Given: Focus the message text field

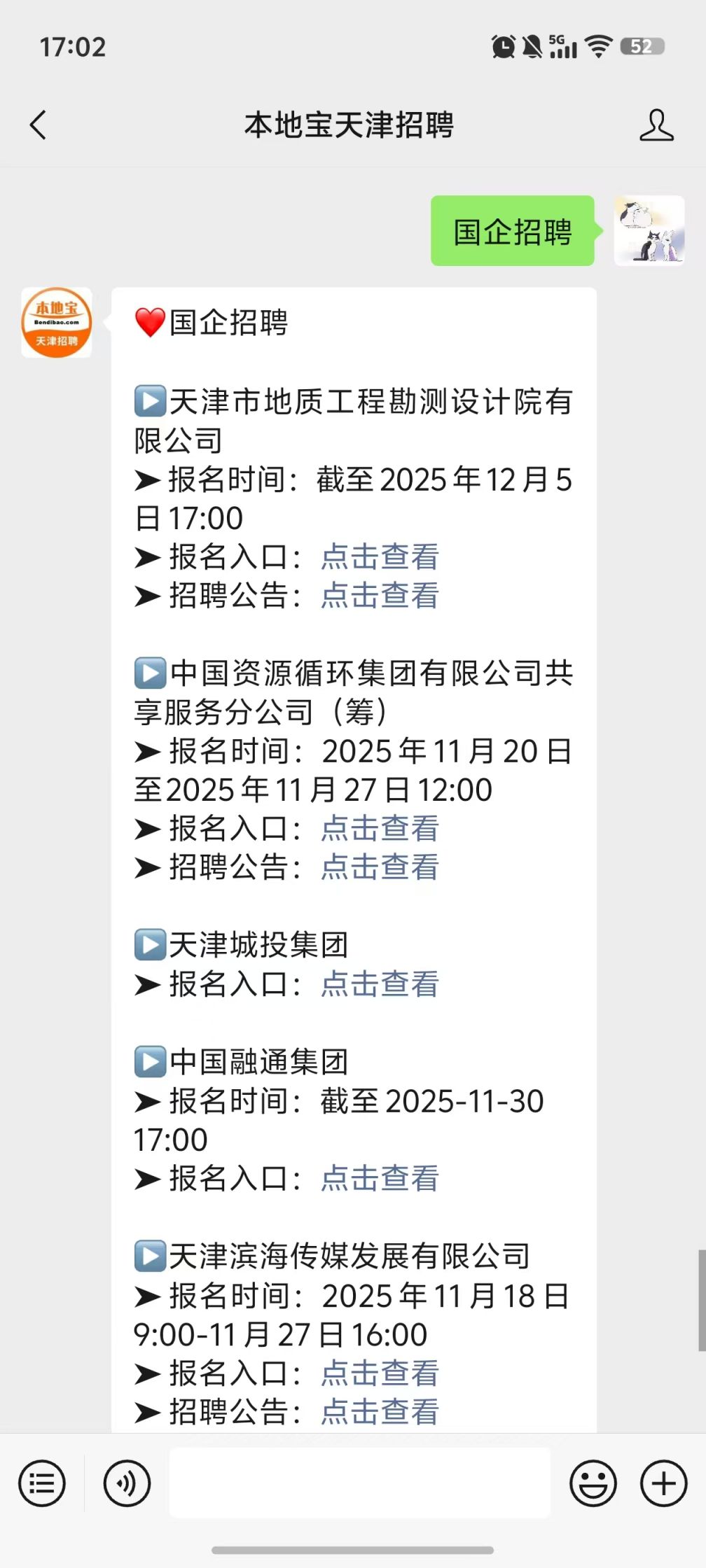Looking at the screenshot, I should pos(359,1483).
